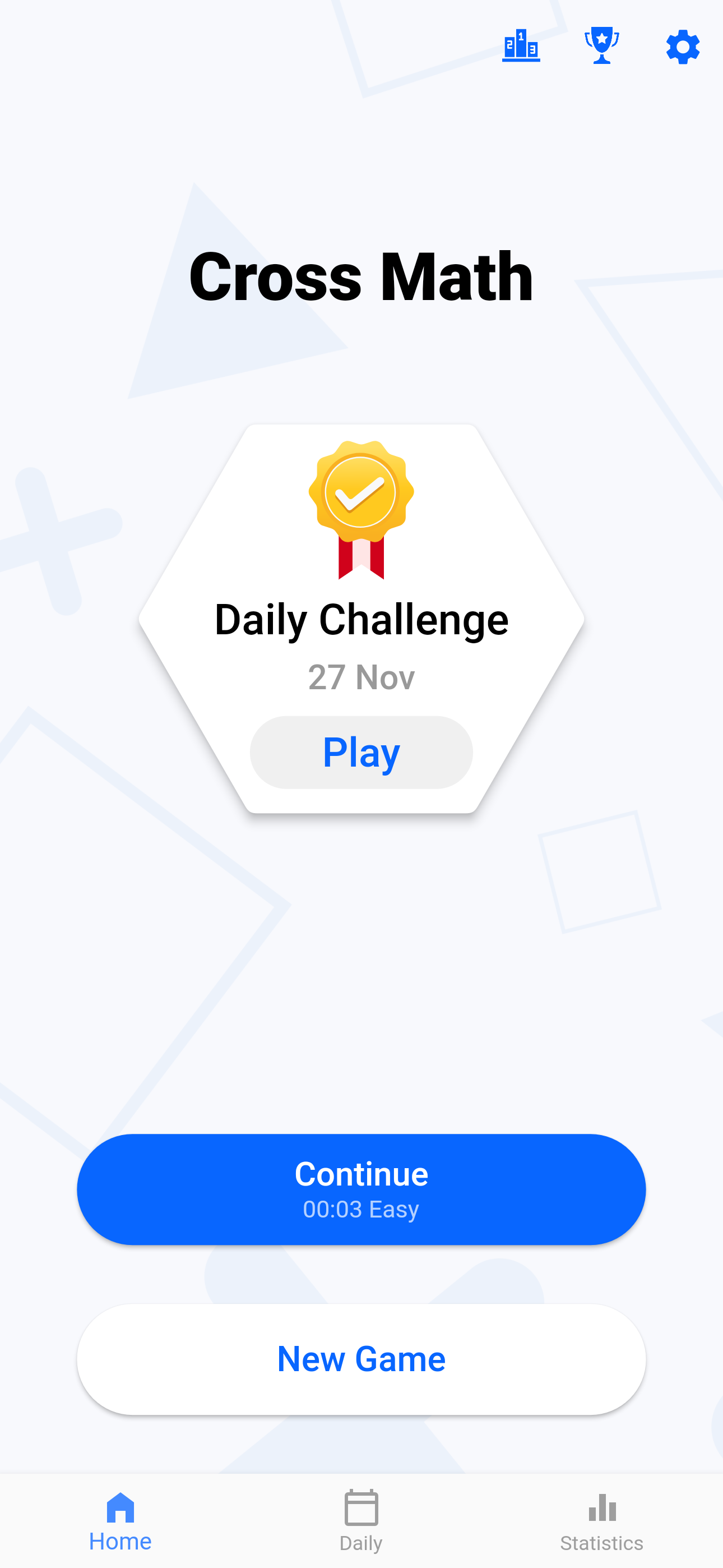
Task: Open the leaderboard podium icon
Action: click(521, 46)
